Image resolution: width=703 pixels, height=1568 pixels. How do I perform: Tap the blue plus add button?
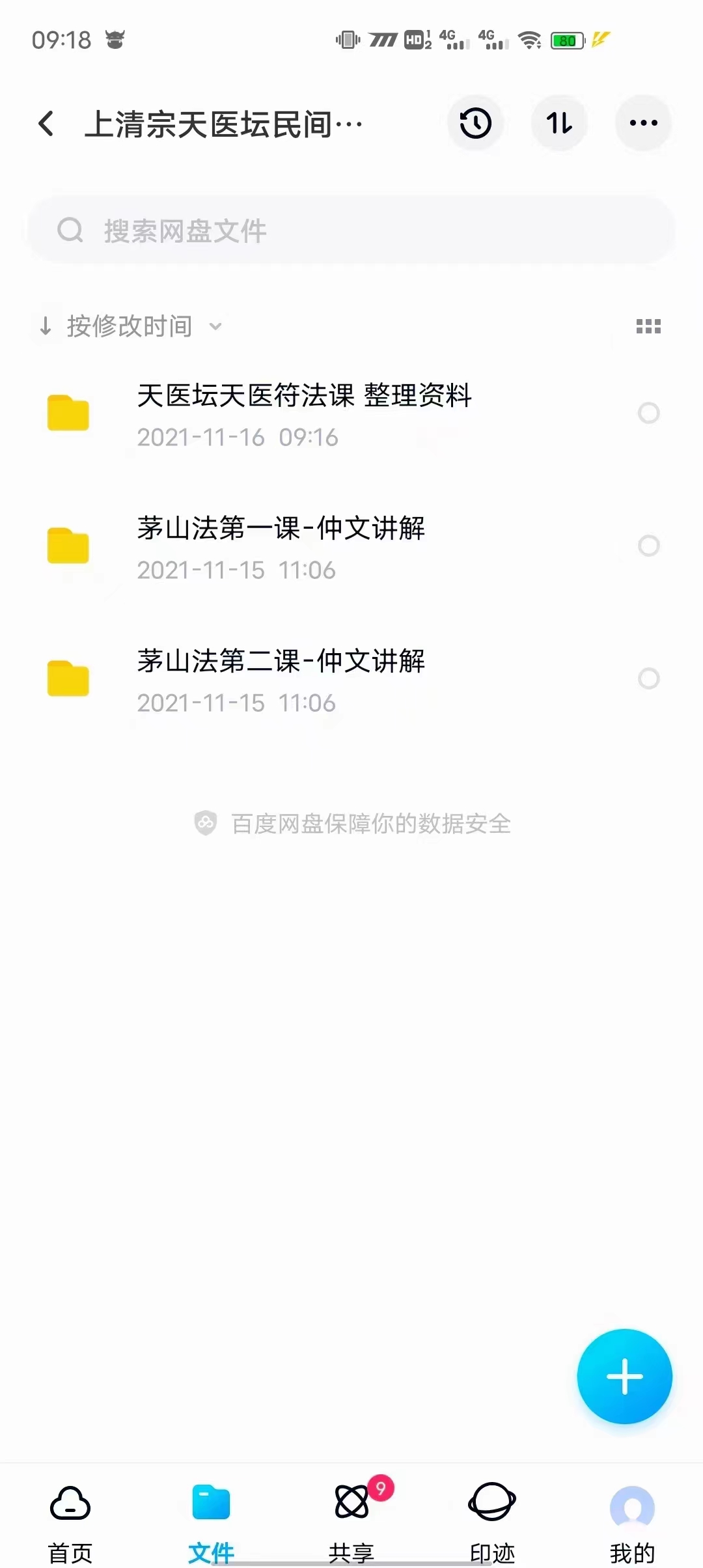pyautogui.click(x=624, y=1377)
